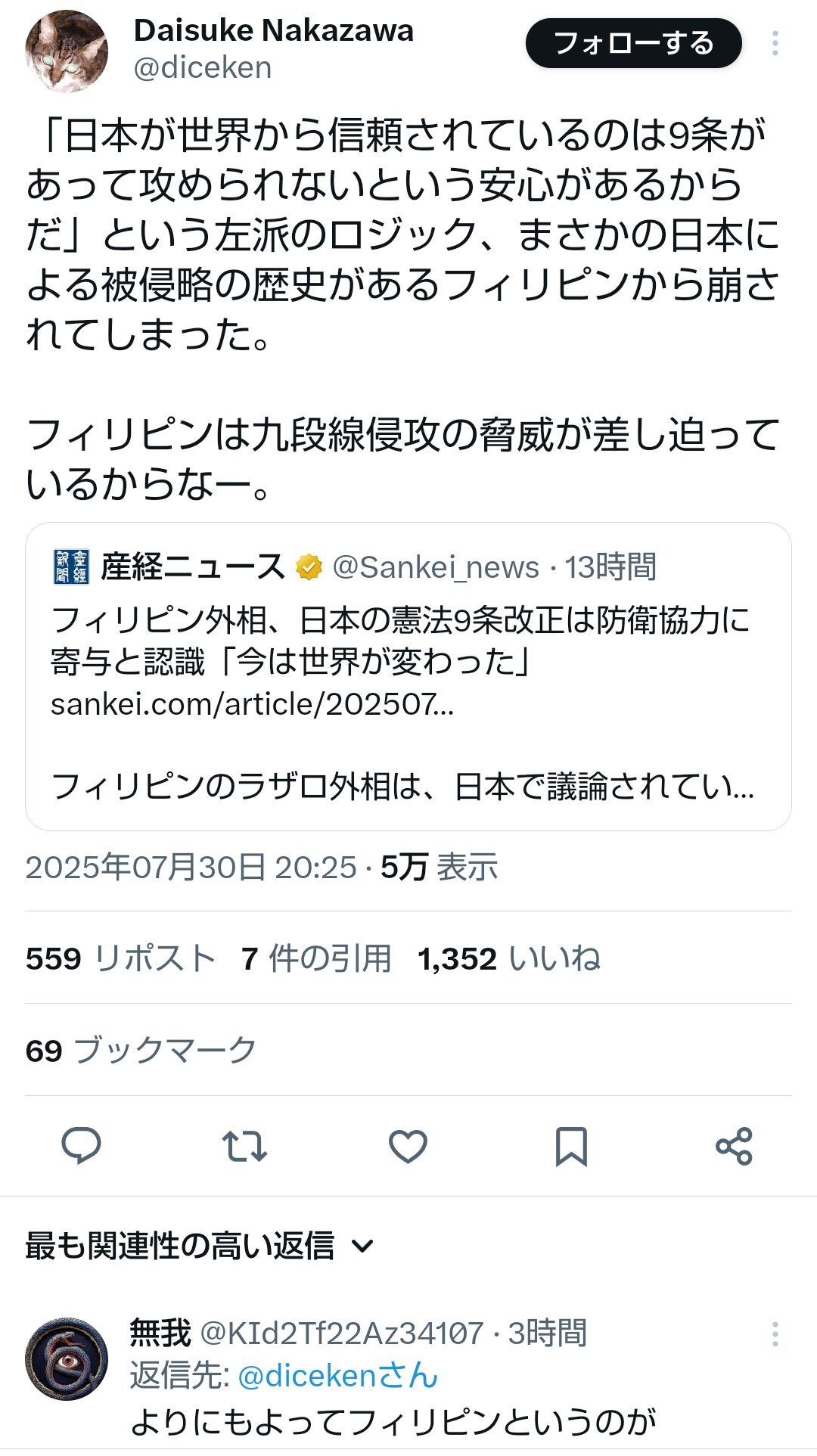The height and width of the screenshot is (1456, 817).
Task: Share this post
Action: (x=734, y=1146)
